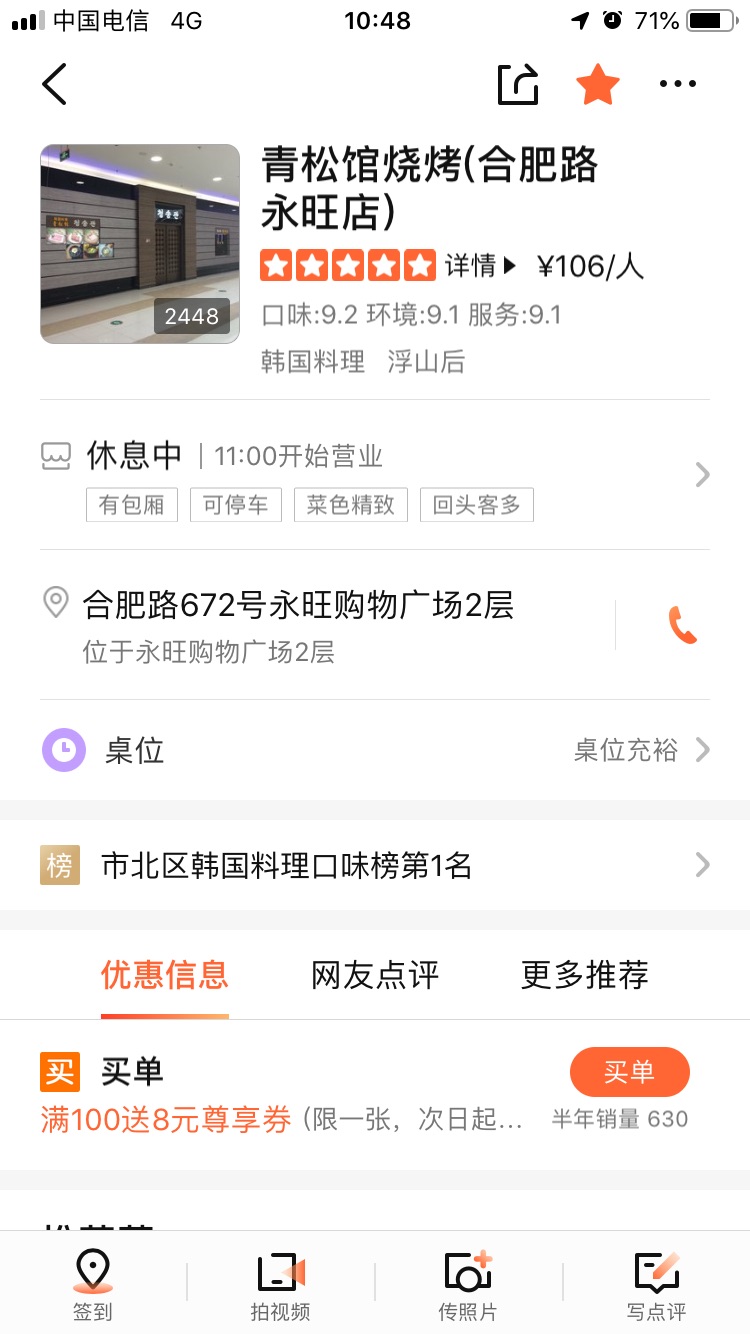Share this restaurant page

(x=518, y=84)
